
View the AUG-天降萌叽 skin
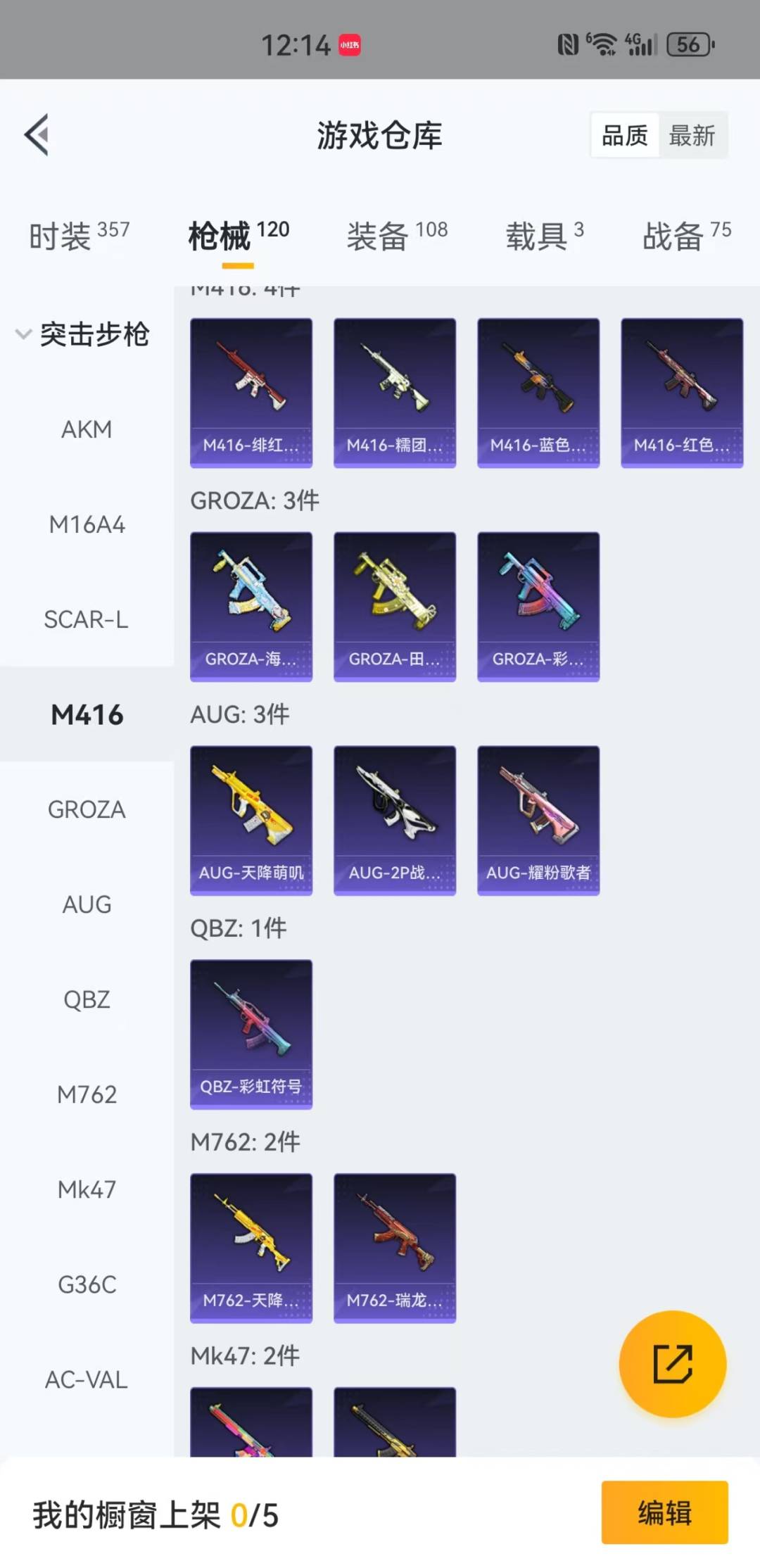251,820
